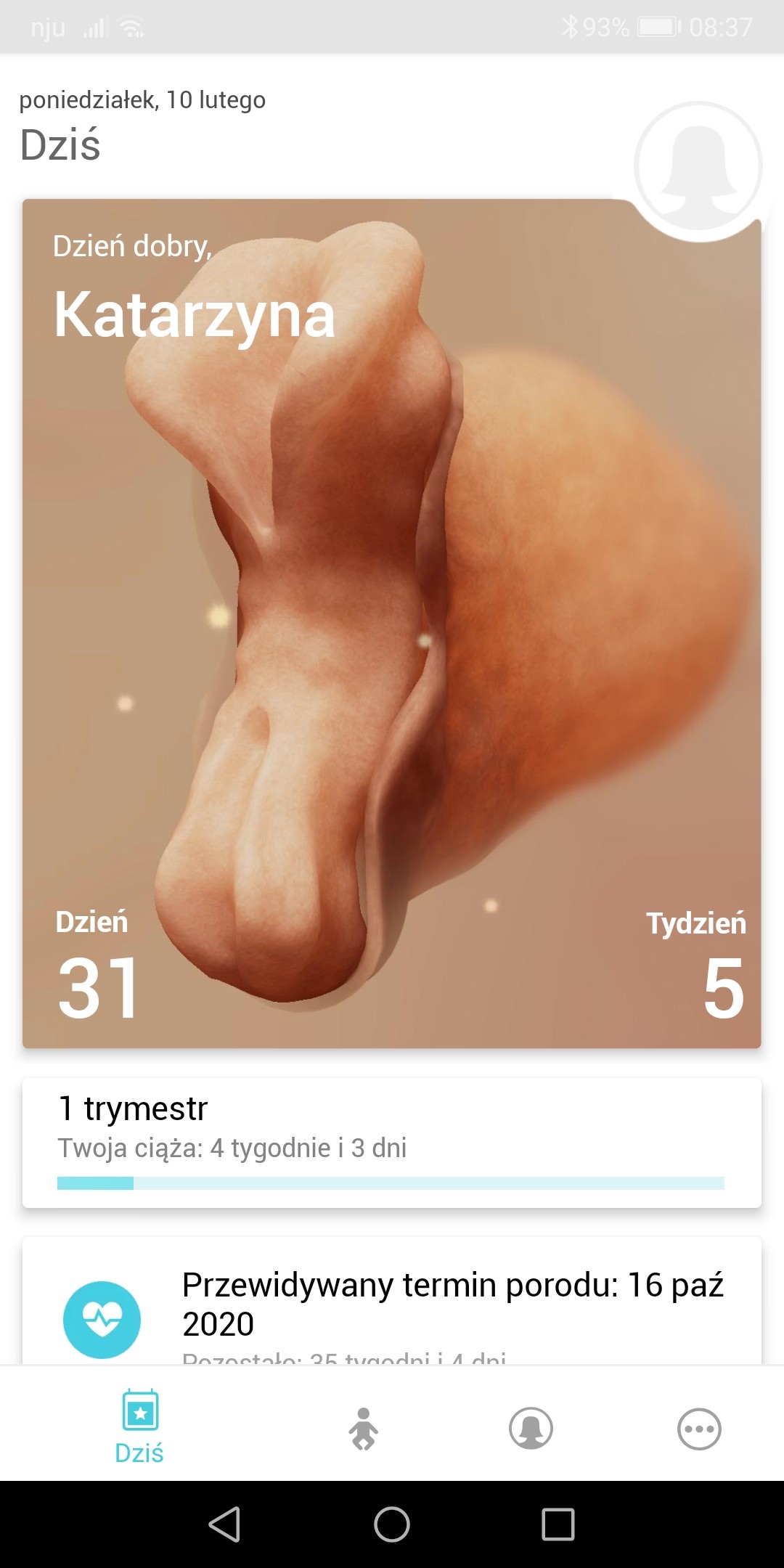This screenshot has width=784, height=1568.
Task: Open the Przewidywany termin porodu card
Action: (x=392, y=1303)
